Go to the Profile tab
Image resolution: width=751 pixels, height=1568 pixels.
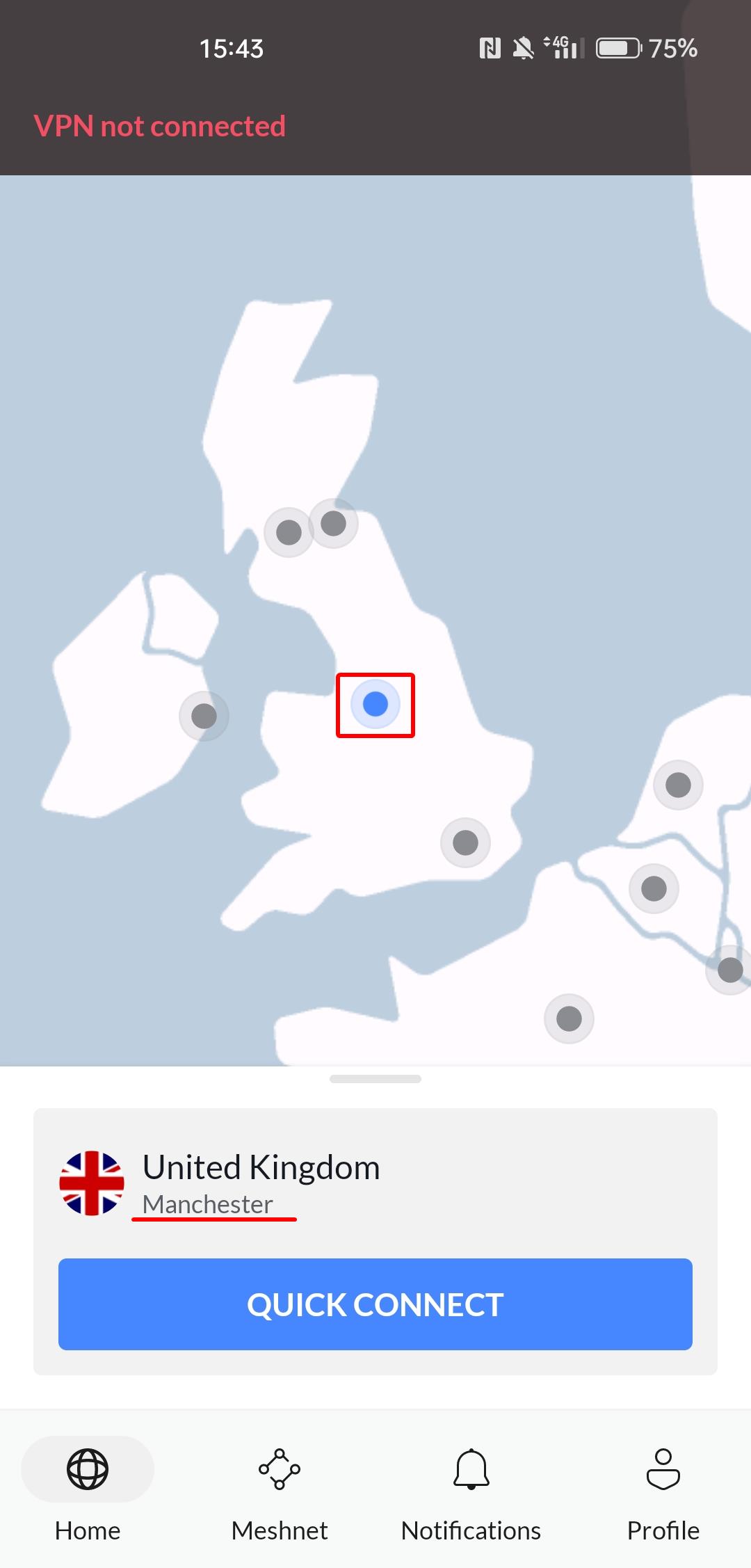(663, 1489)
